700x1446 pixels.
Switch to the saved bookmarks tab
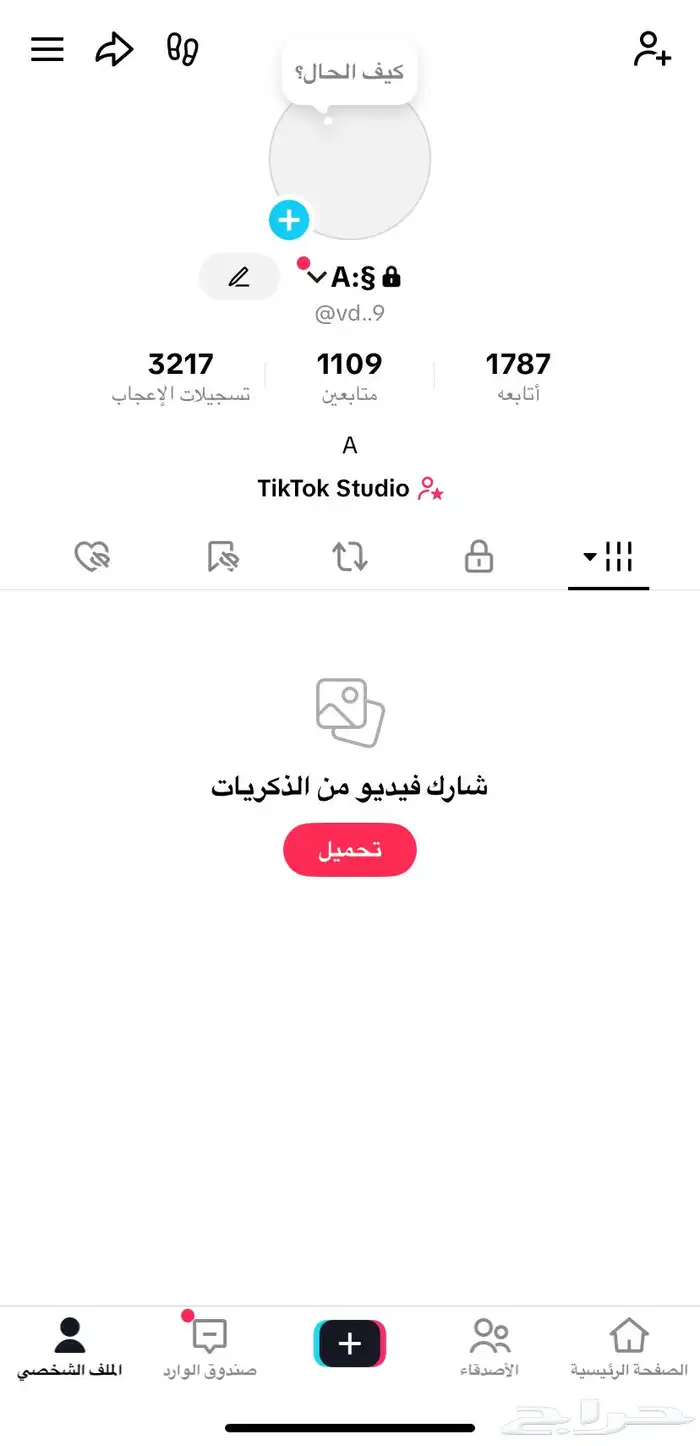click(222, 557)
